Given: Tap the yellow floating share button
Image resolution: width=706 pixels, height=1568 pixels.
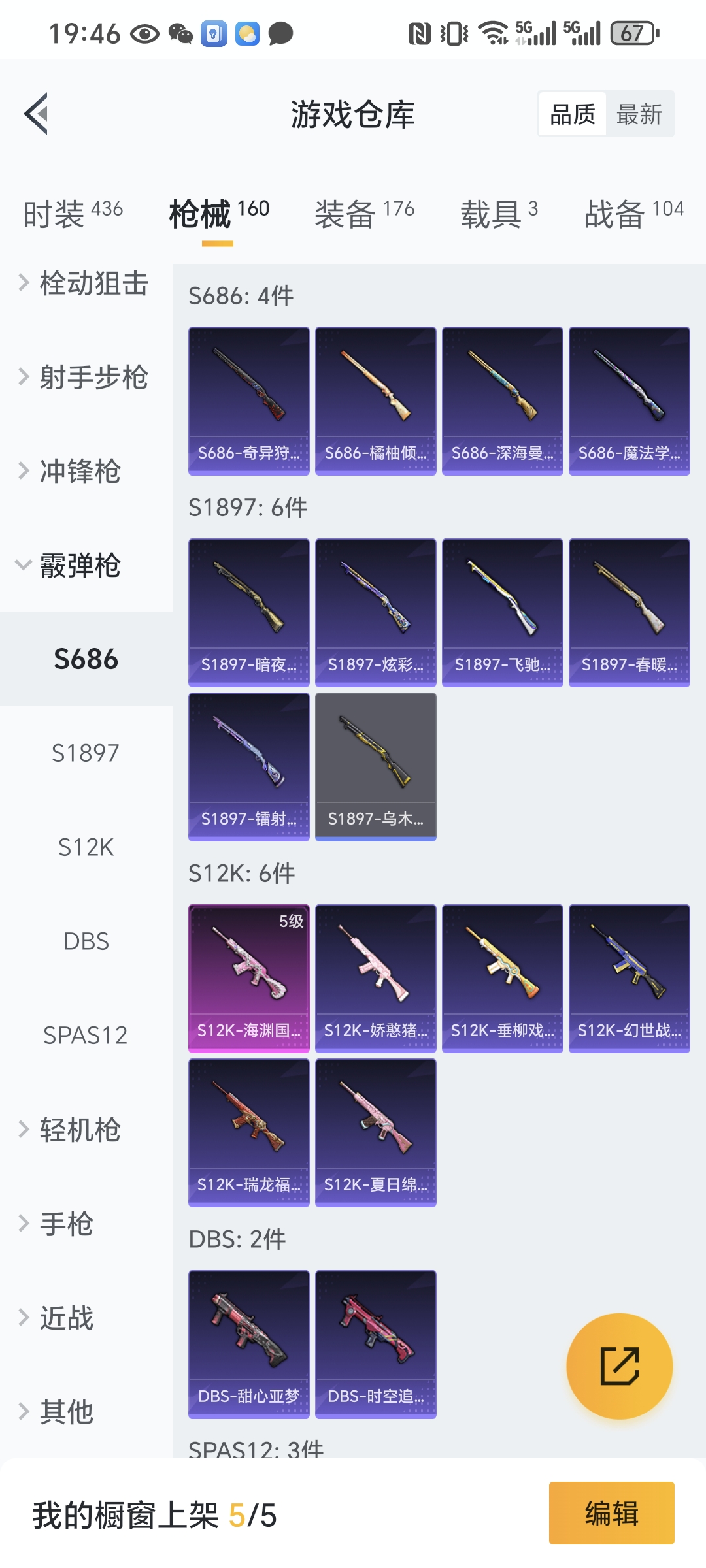Looking at the screenshot, I should coord(619,1366).
